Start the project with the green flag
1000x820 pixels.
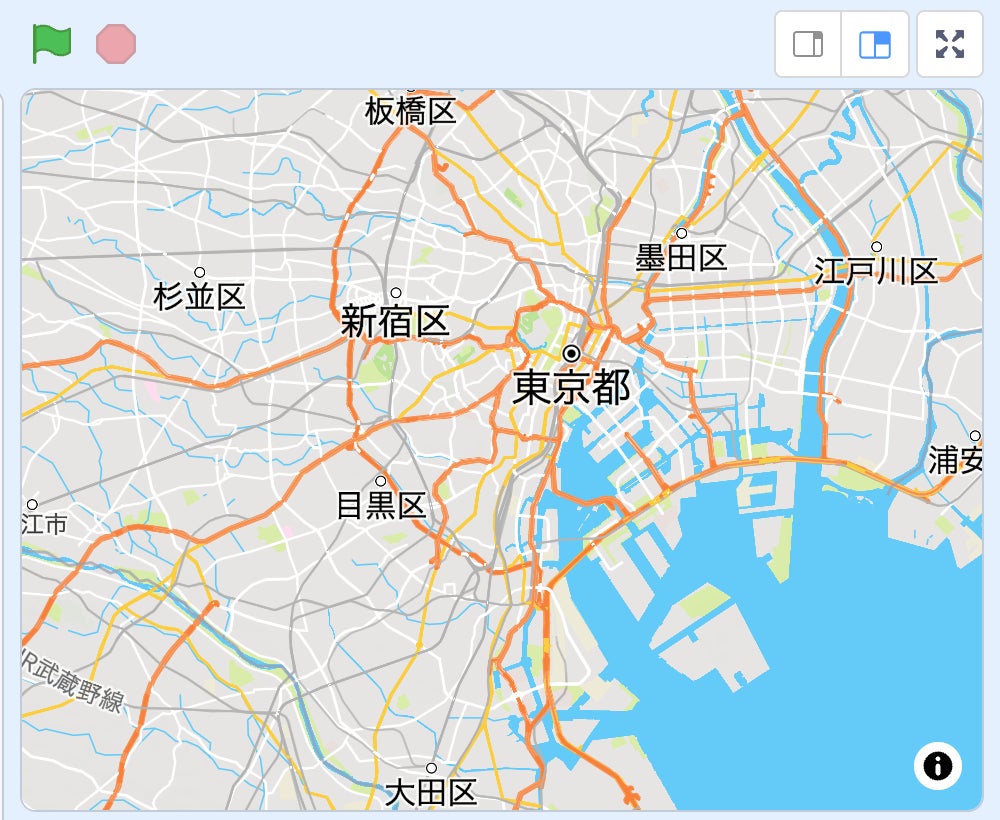pos(51,44)
